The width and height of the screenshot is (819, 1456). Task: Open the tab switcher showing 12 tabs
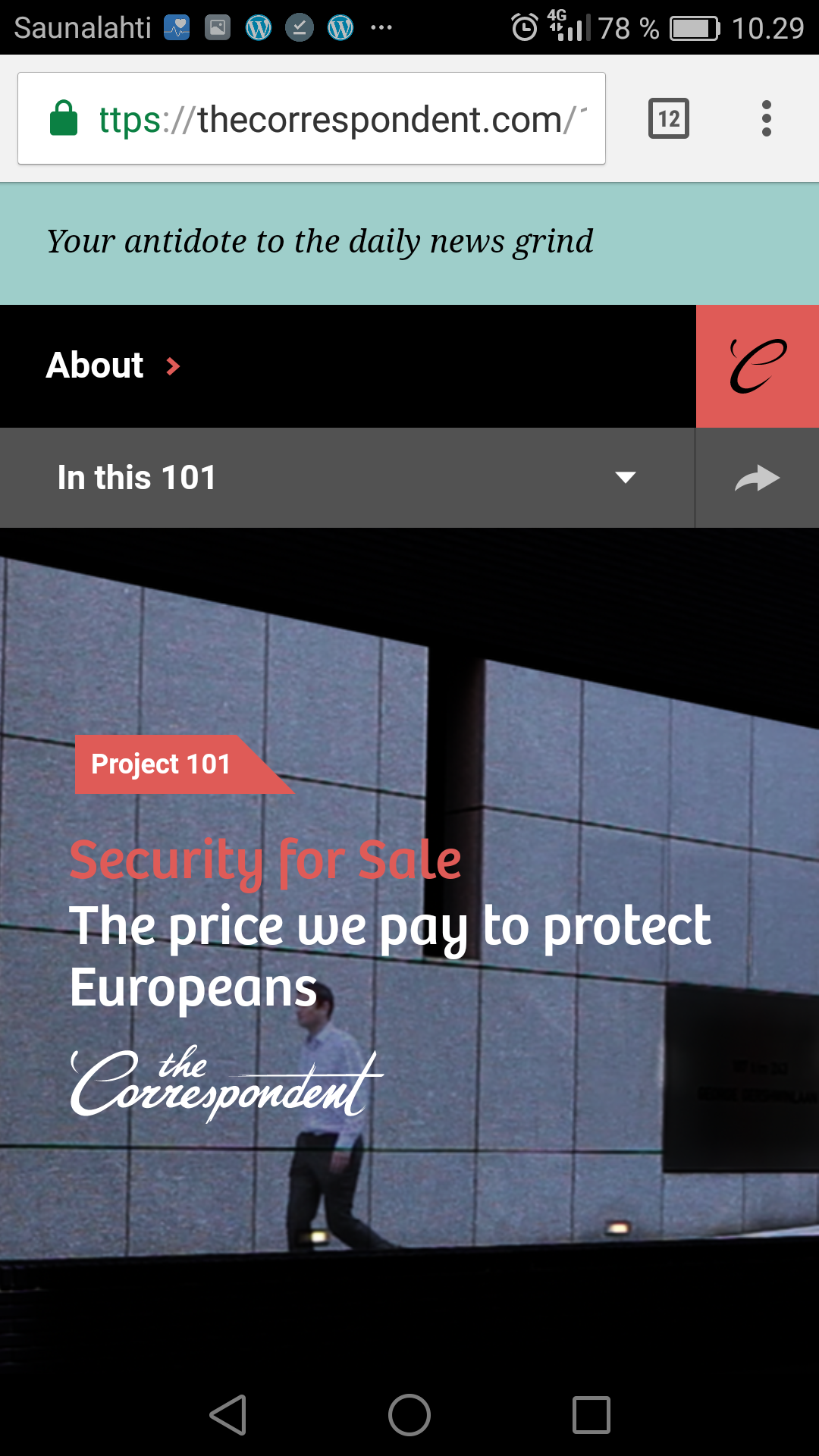coord(669,118)
